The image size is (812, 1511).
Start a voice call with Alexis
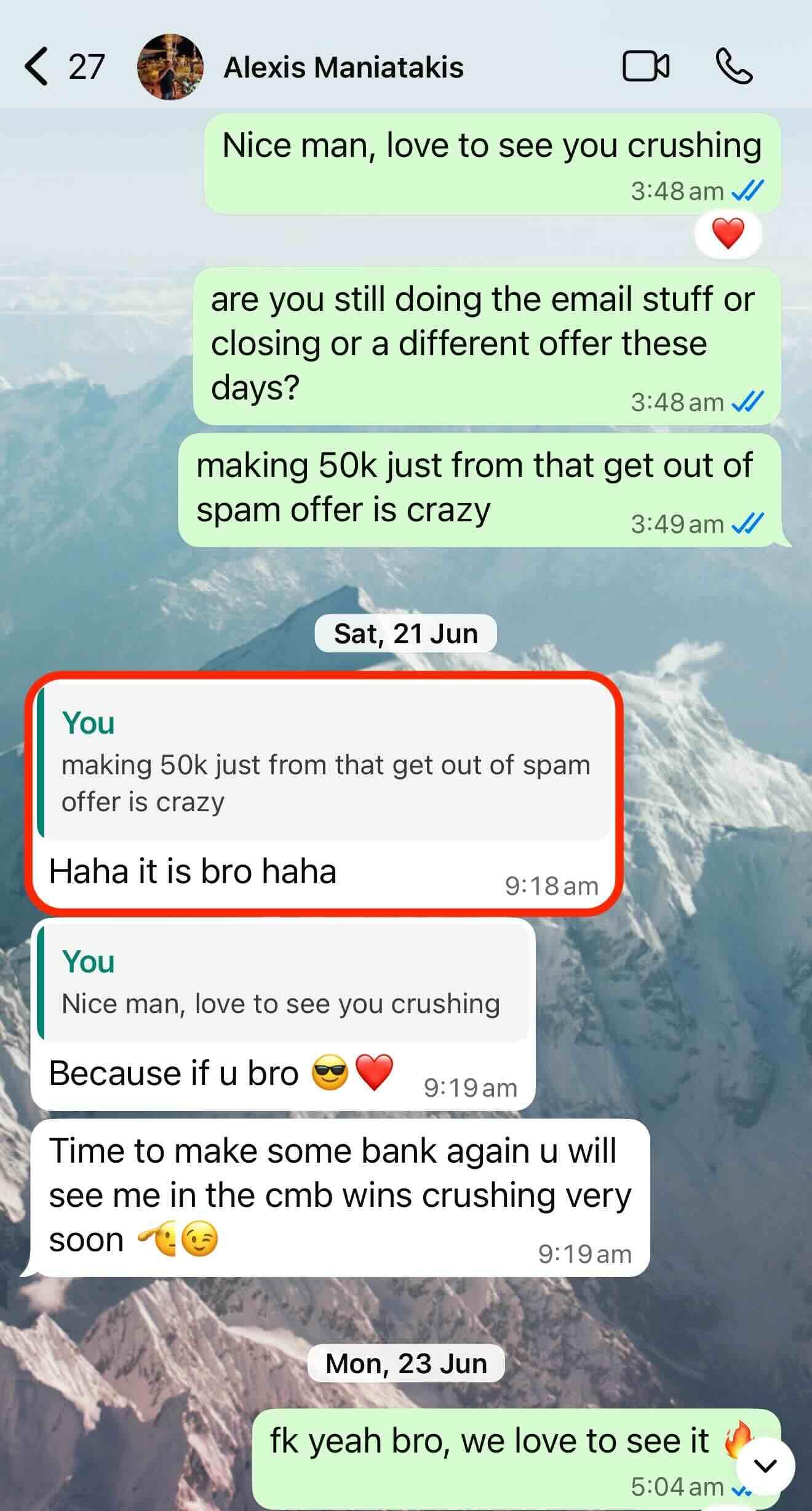tap(734, 66)
